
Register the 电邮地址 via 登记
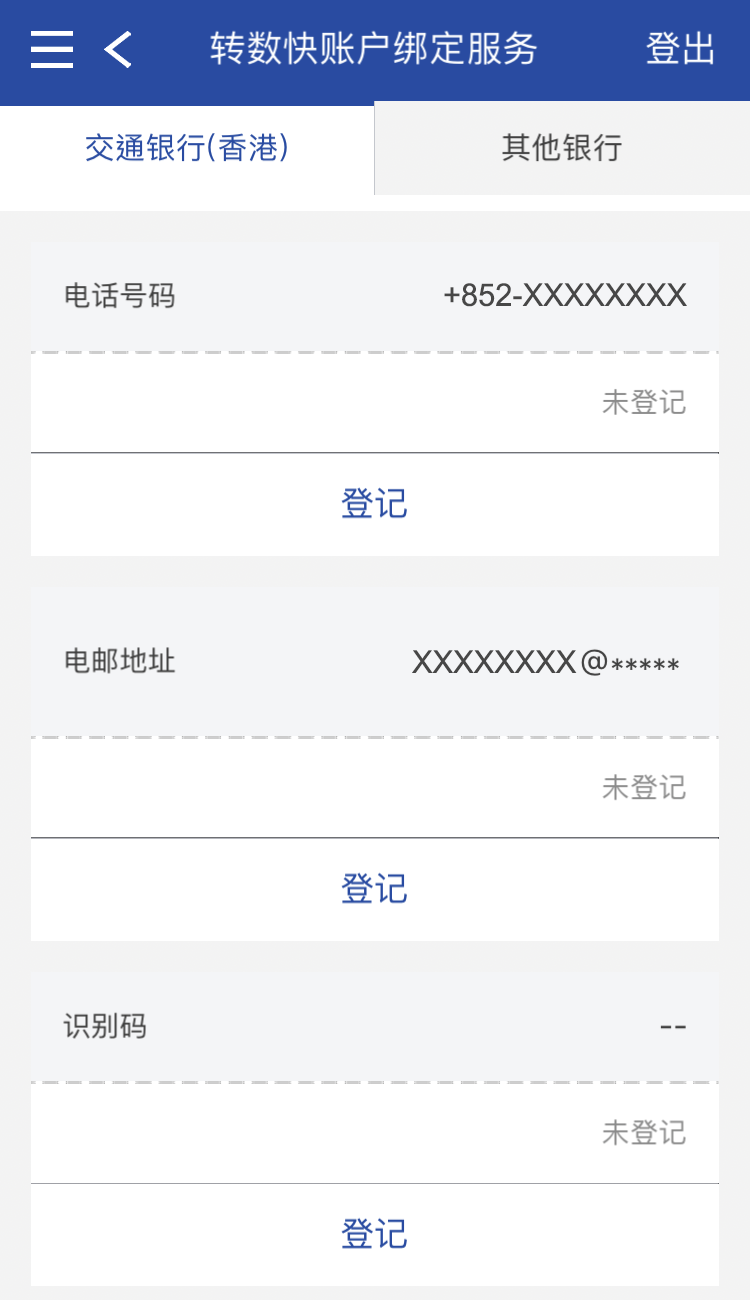point(374,889)
